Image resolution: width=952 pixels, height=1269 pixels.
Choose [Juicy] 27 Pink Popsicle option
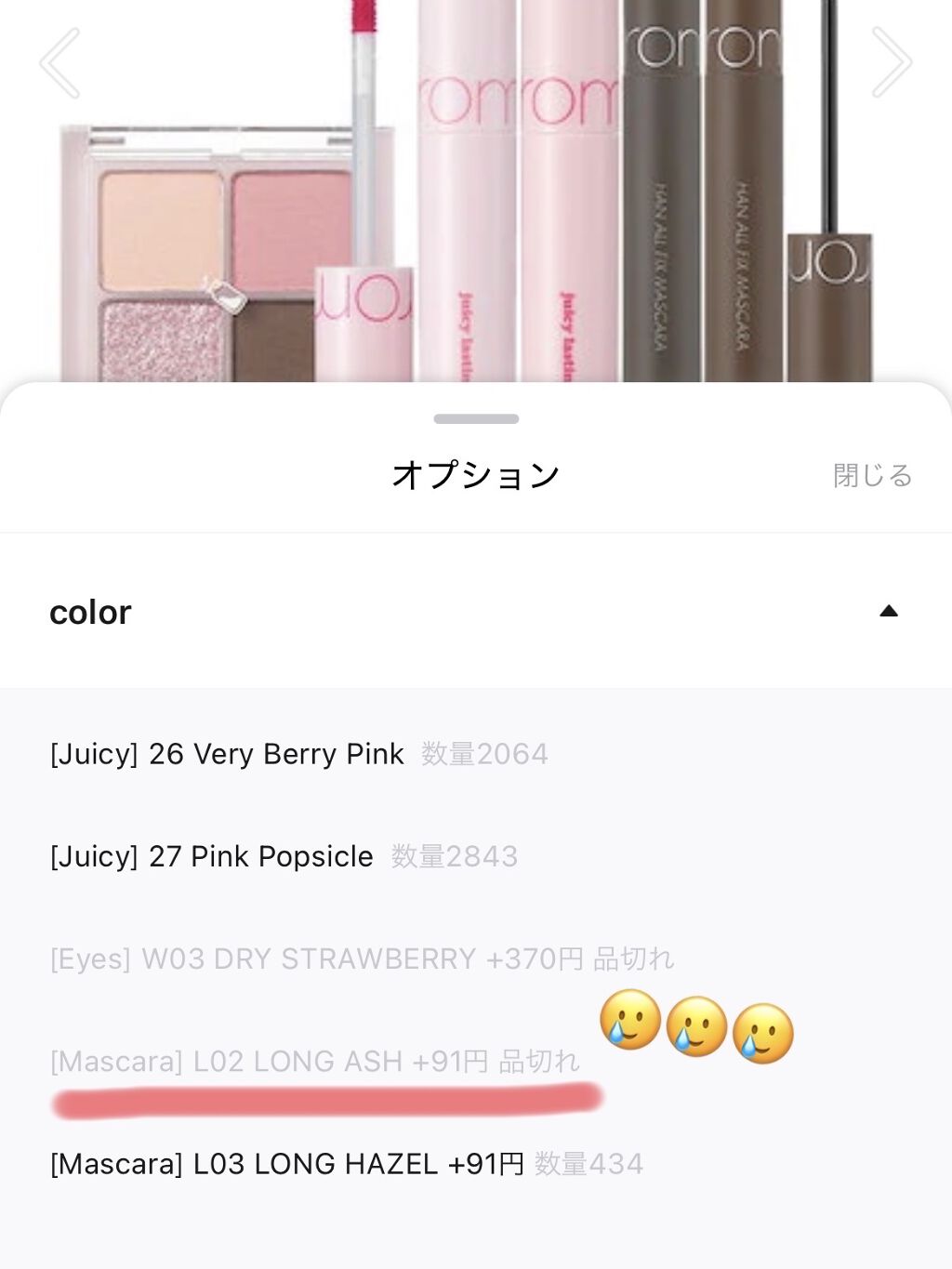[476, 856]
